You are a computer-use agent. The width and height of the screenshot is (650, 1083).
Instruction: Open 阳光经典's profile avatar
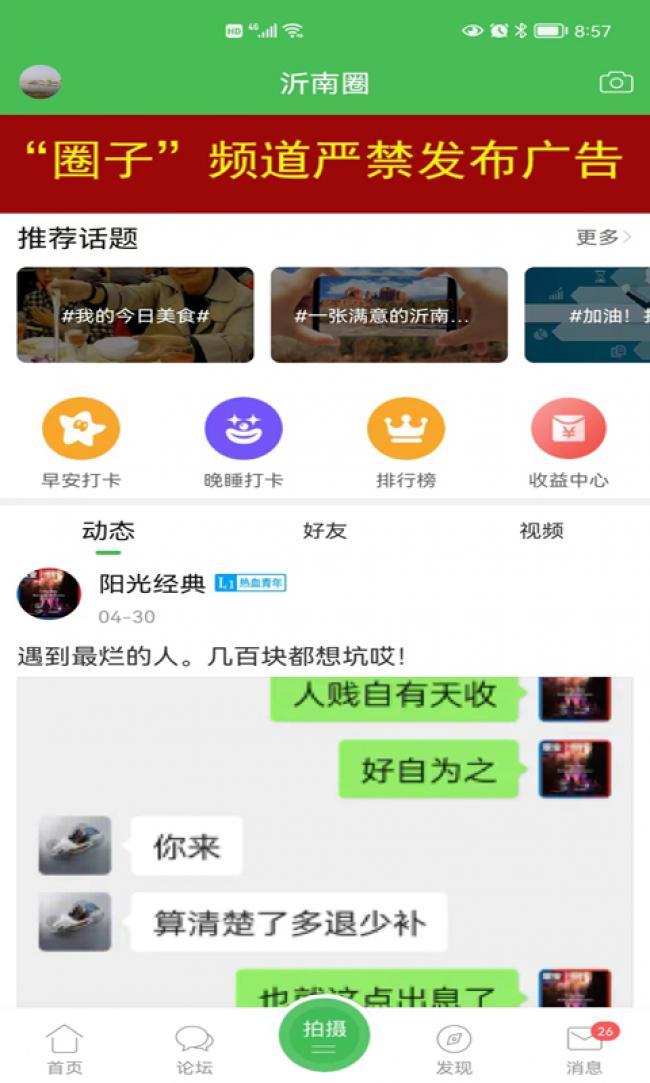(49, 594)
